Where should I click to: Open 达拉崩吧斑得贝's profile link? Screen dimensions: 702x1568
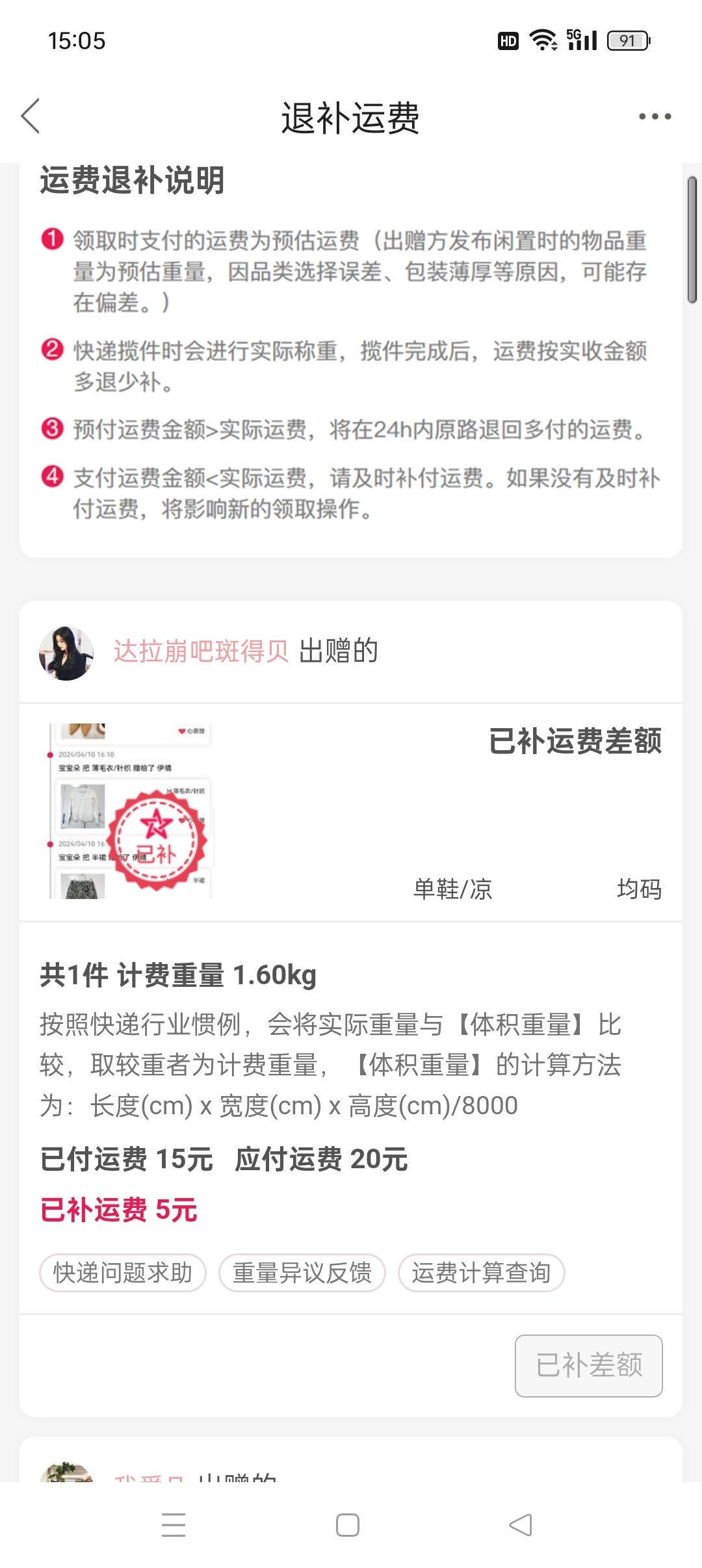point(201,651)
